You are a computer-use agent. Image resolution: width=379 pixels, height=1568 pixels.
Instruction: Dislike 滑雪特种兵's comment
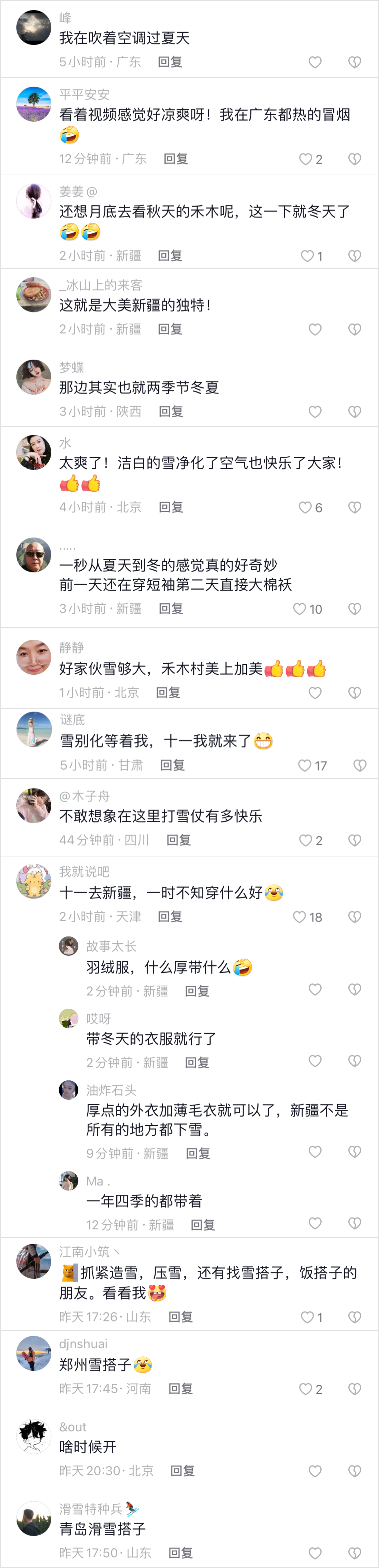pos(354,1554)
